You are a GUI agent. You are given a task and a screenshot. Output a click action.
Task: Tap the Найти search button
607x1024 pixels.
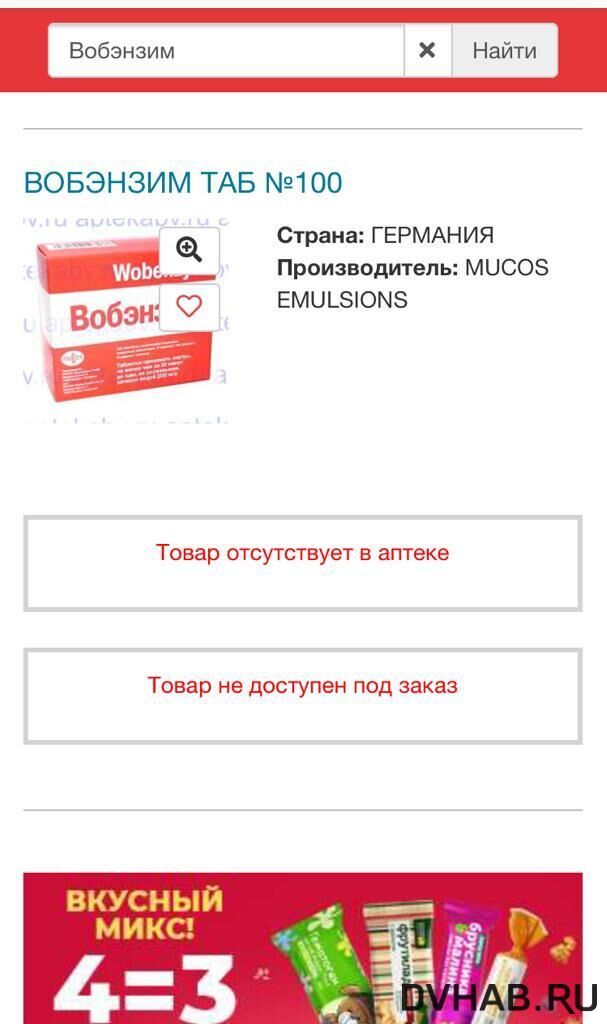(504, 51)
